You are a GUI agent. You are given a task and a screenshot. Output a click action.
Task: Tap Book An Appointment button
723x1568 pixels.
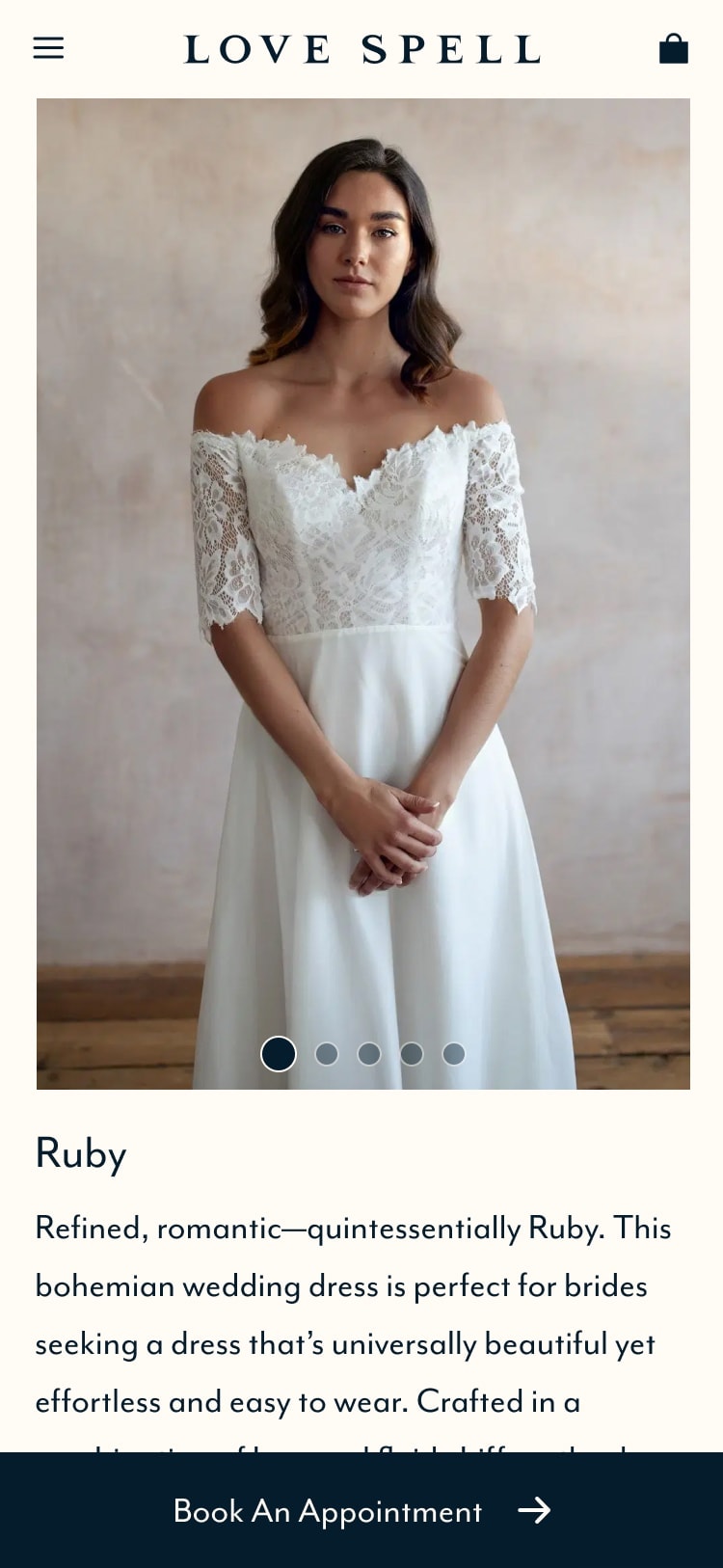[x=361, y=1510]
